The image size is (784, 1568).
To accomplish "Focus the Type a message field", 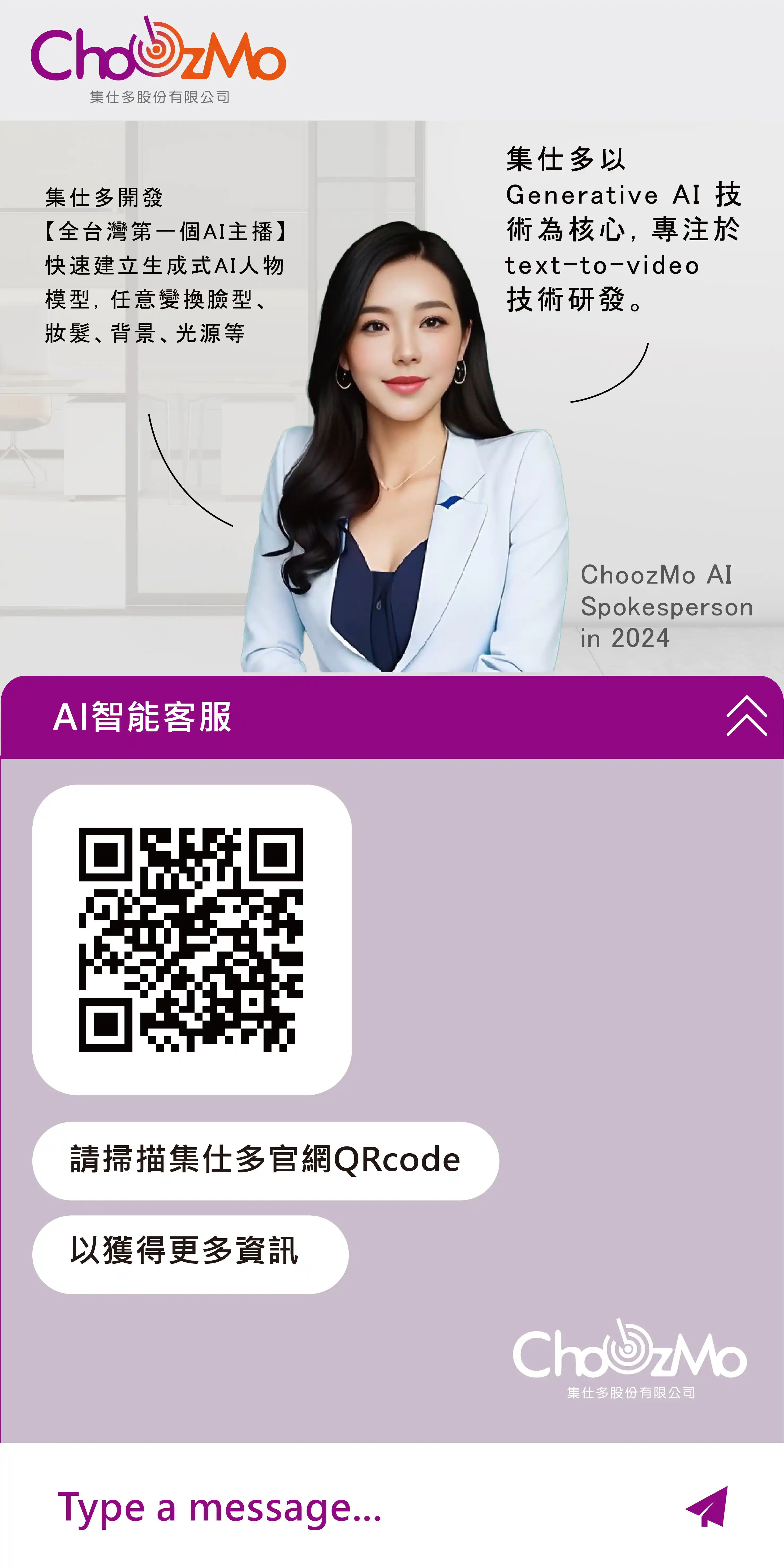I will 341,1507.
